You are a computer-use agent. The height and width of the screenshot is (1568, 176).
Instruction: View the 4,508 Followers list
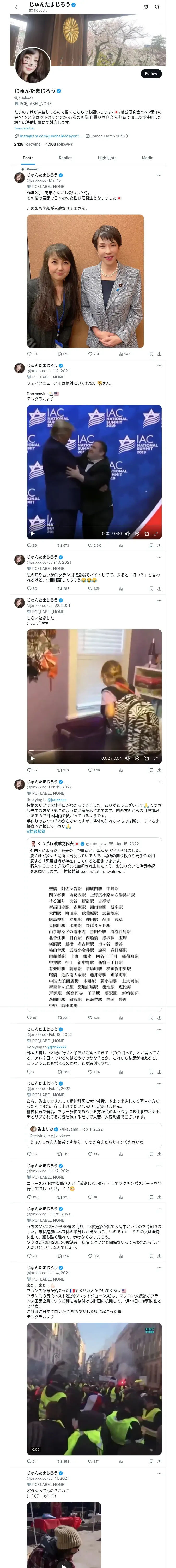[x=59, y=144]
